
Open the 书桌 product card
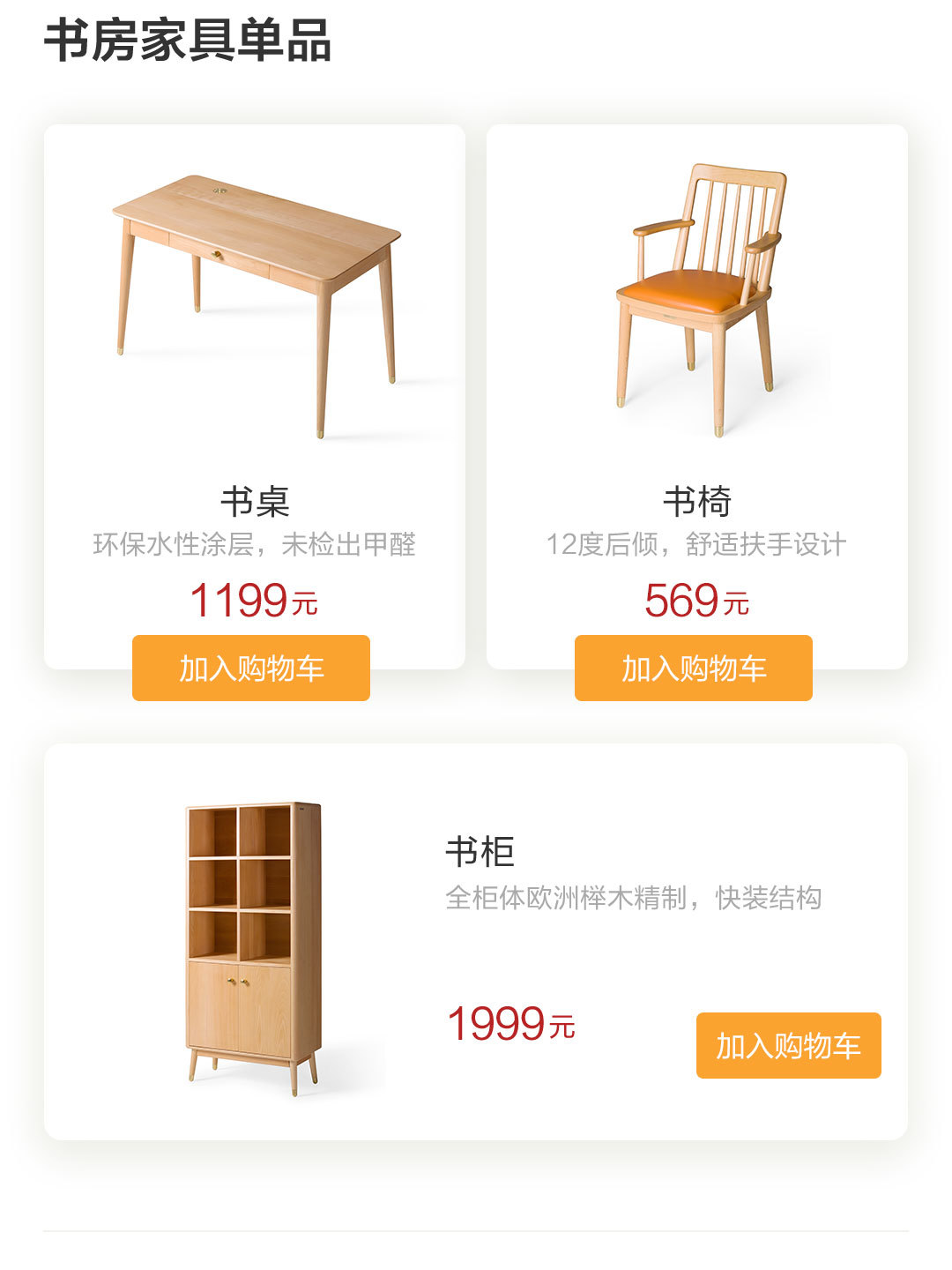point(254,353)
